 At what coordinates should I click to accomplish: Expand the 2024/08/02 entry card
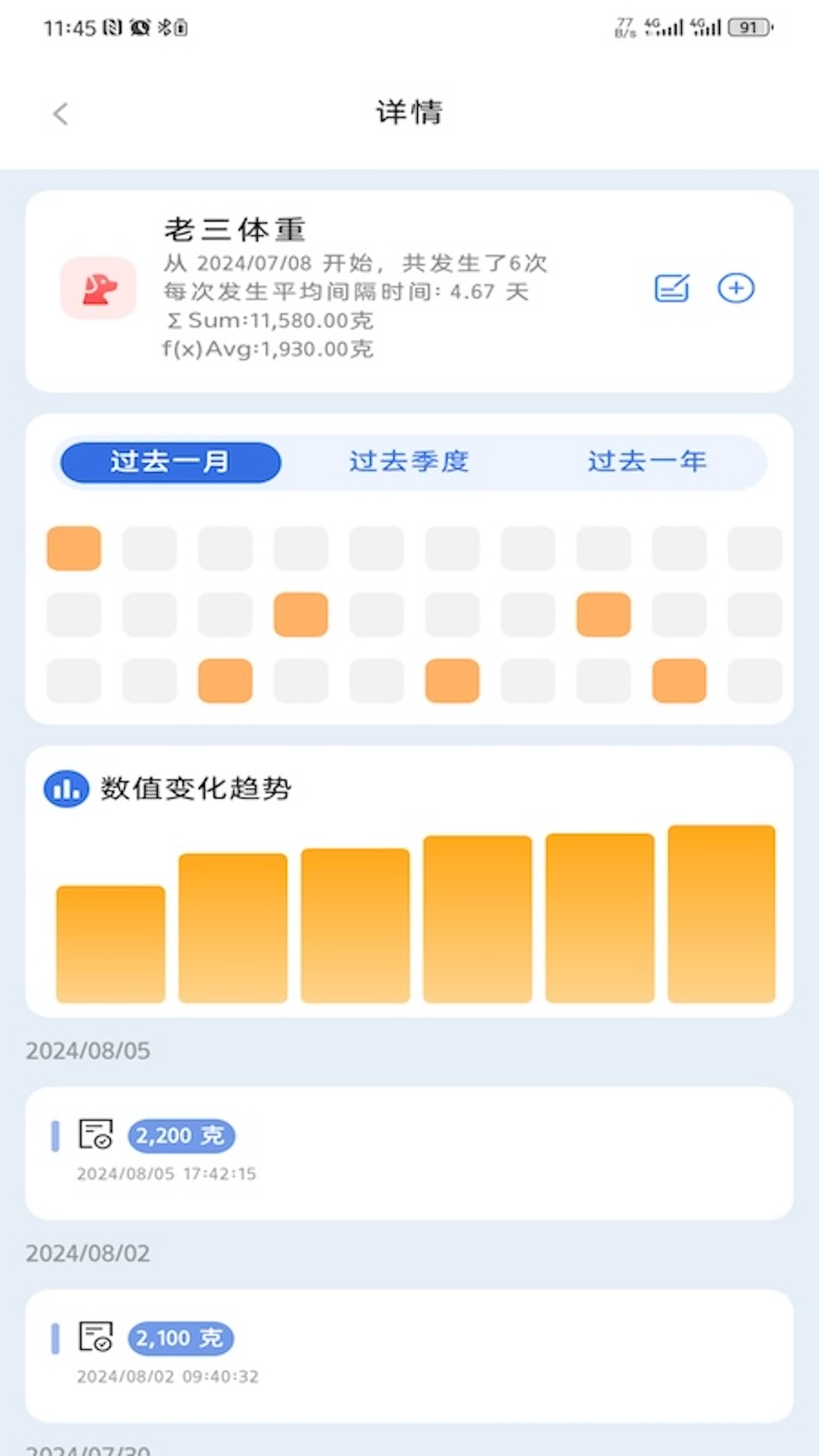409,1356
